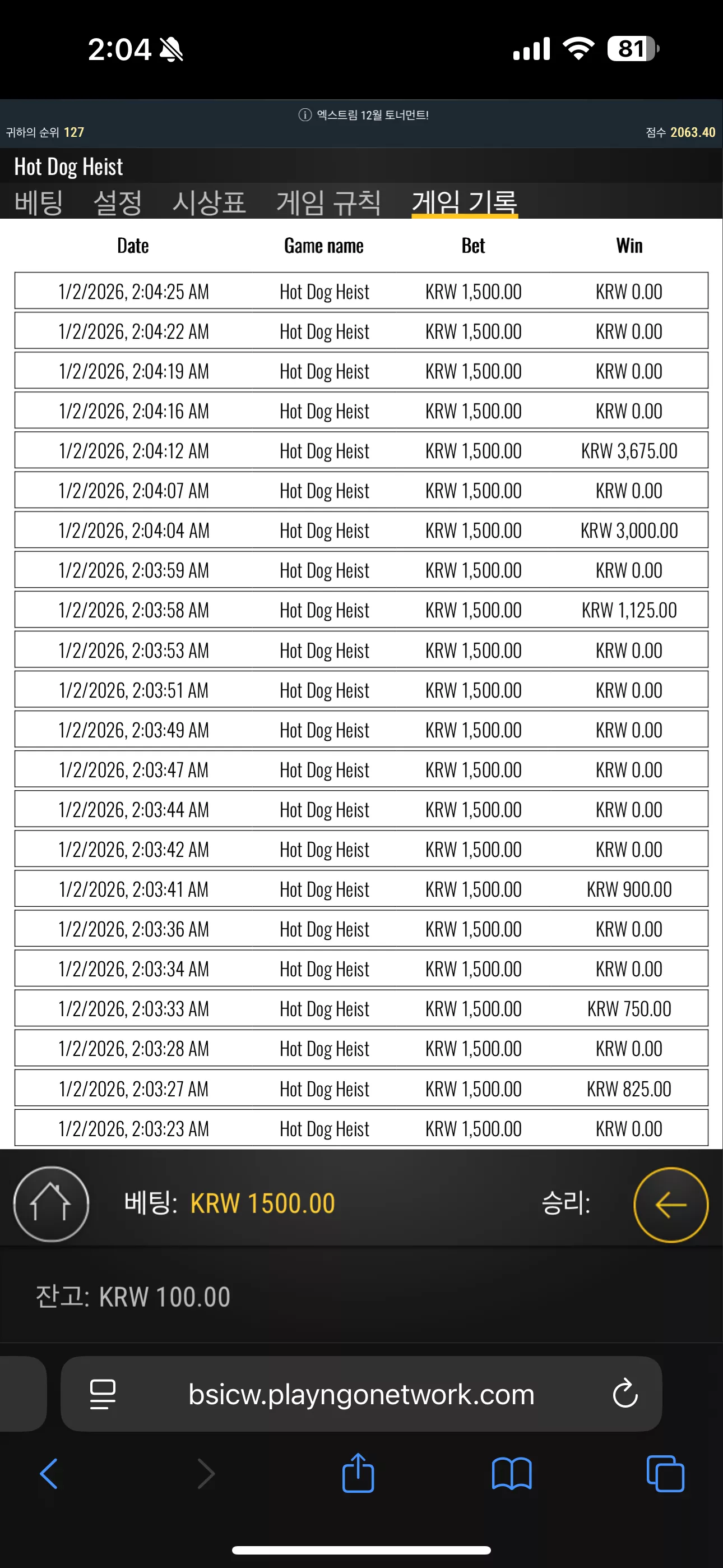Open Safari bookmarks
This screenshot has width=723, height=1568.
click(x=512, y=1474)
